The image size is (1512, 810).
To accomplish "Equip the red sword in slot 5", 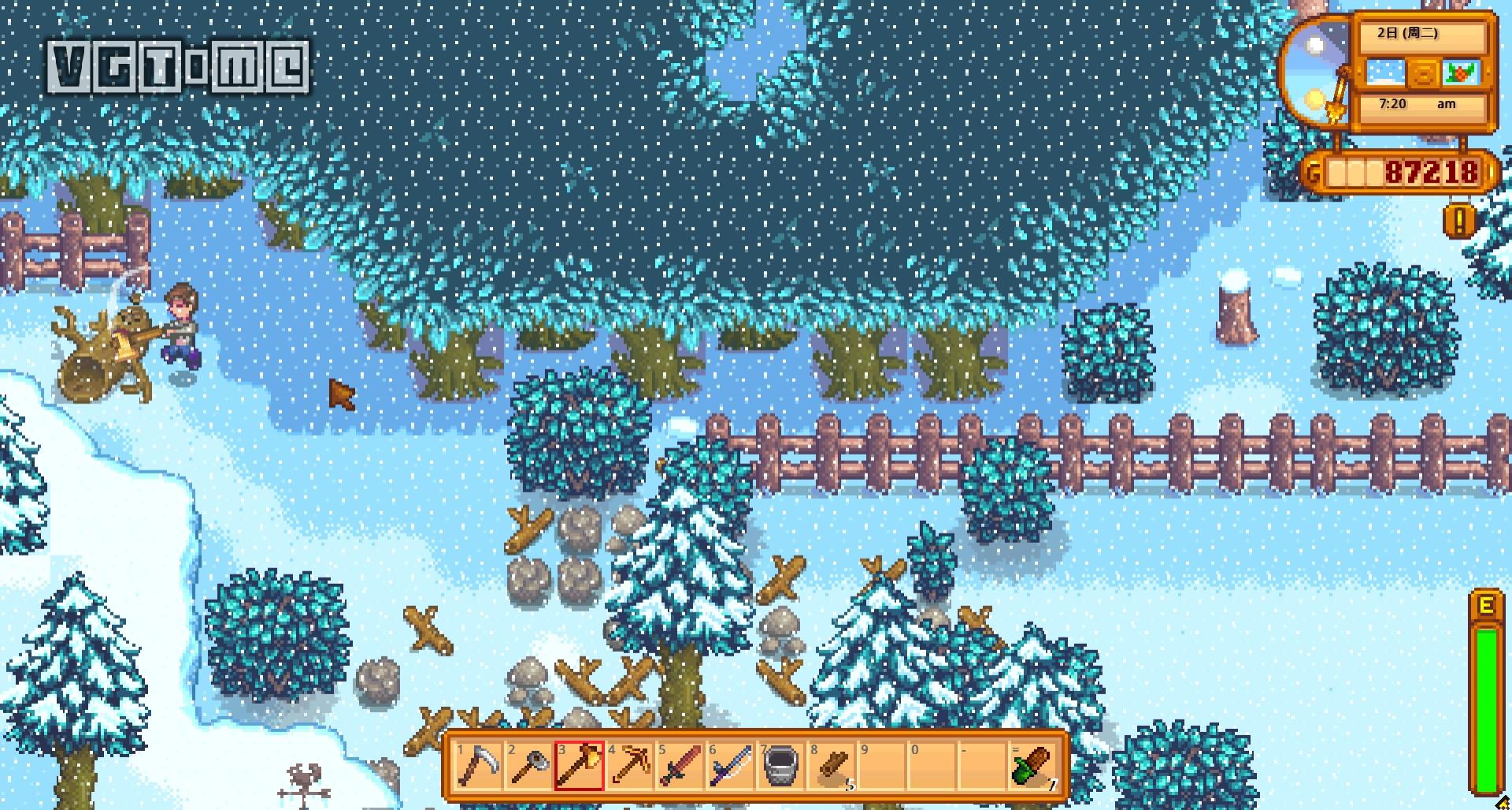I will (680, 765).
